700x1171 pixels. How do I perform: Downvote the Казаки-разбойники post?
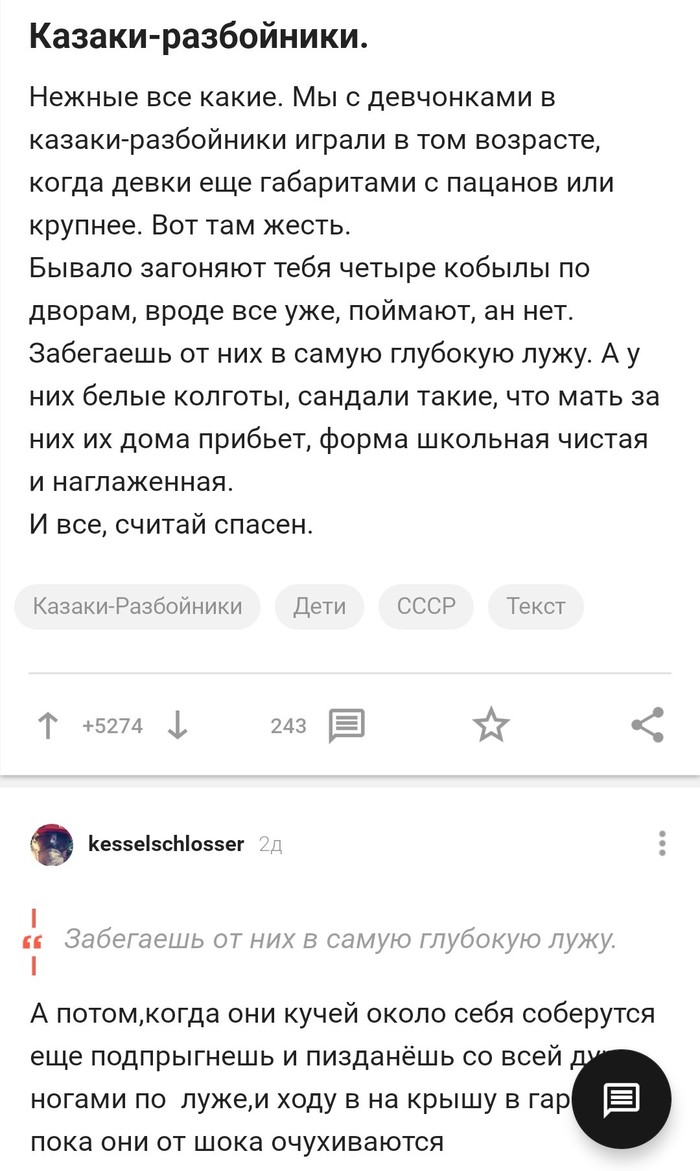(x=177, y=725)
